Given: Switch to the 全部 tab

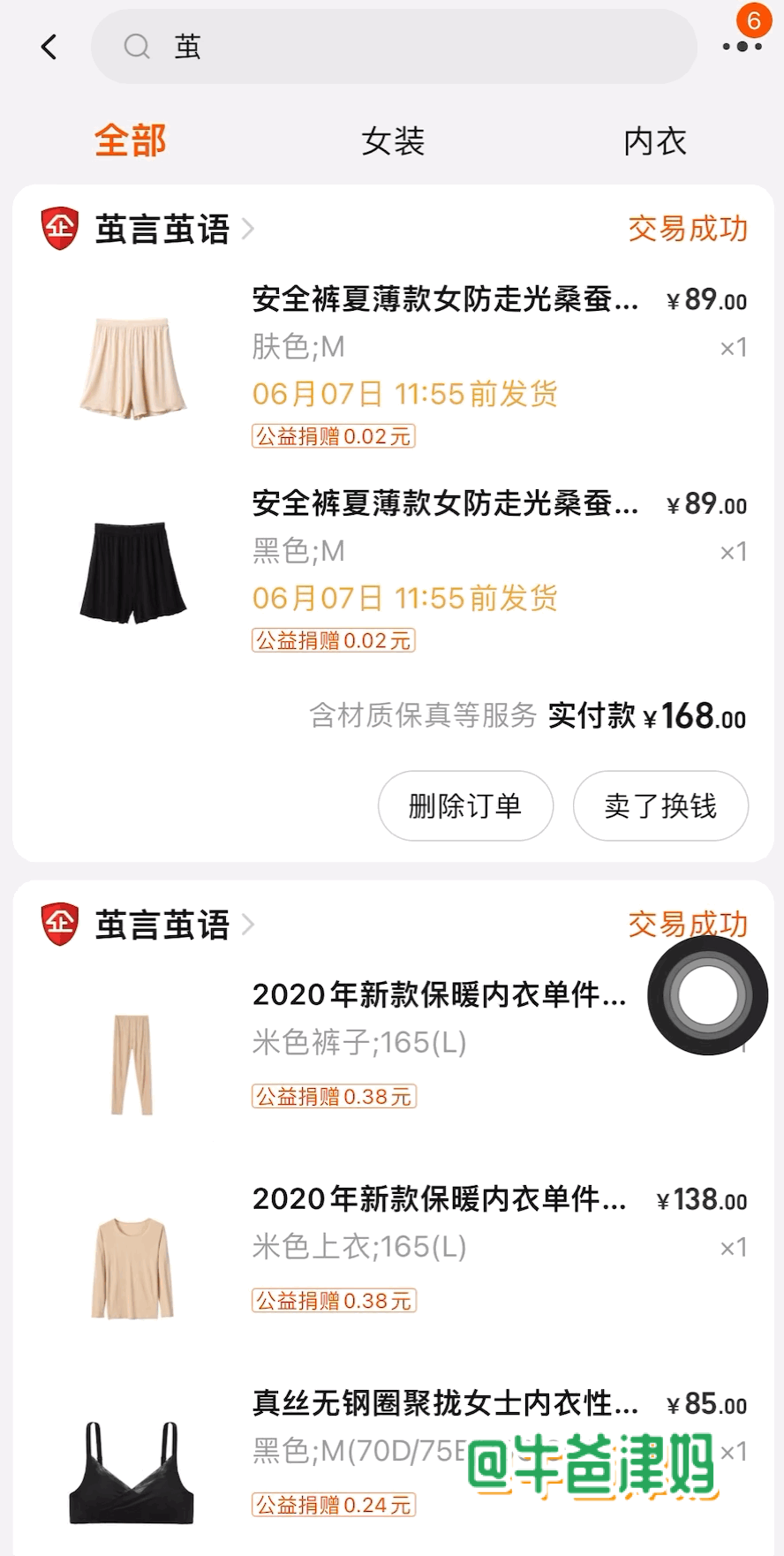Looking at the screenshot, I should 131,141.
